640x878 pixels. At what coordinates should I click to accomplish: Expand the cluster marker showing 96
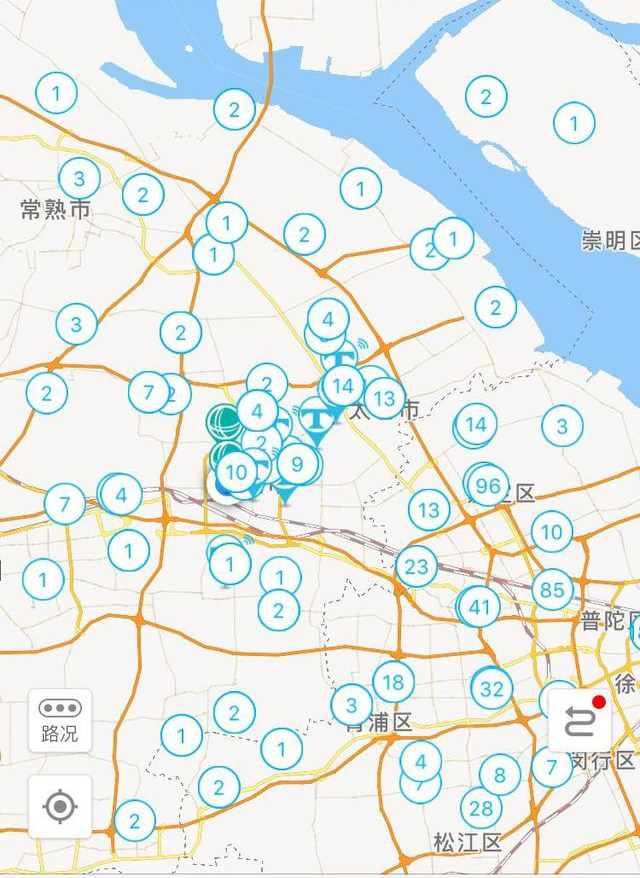(x=489, y=487)
